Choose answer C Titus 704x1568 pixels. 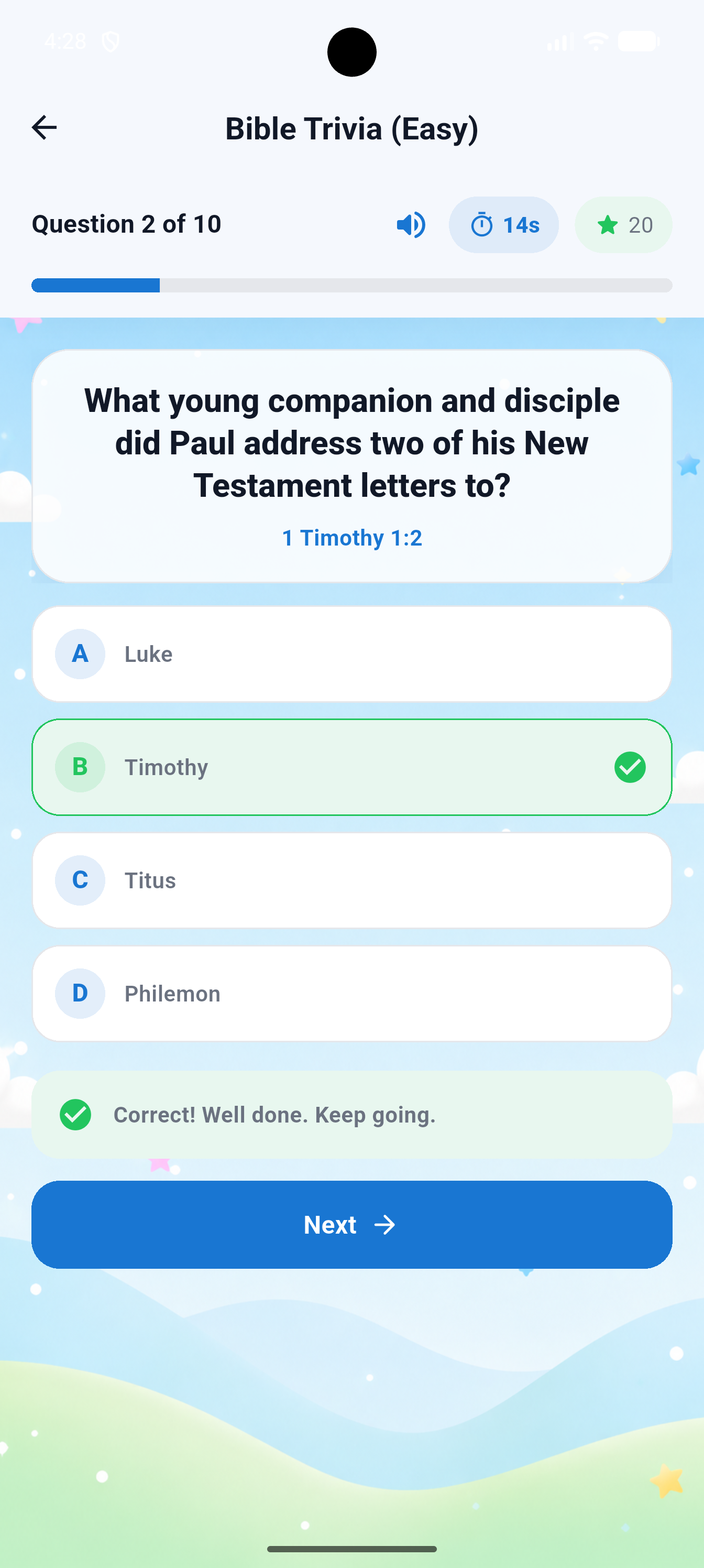pos(351,880)
